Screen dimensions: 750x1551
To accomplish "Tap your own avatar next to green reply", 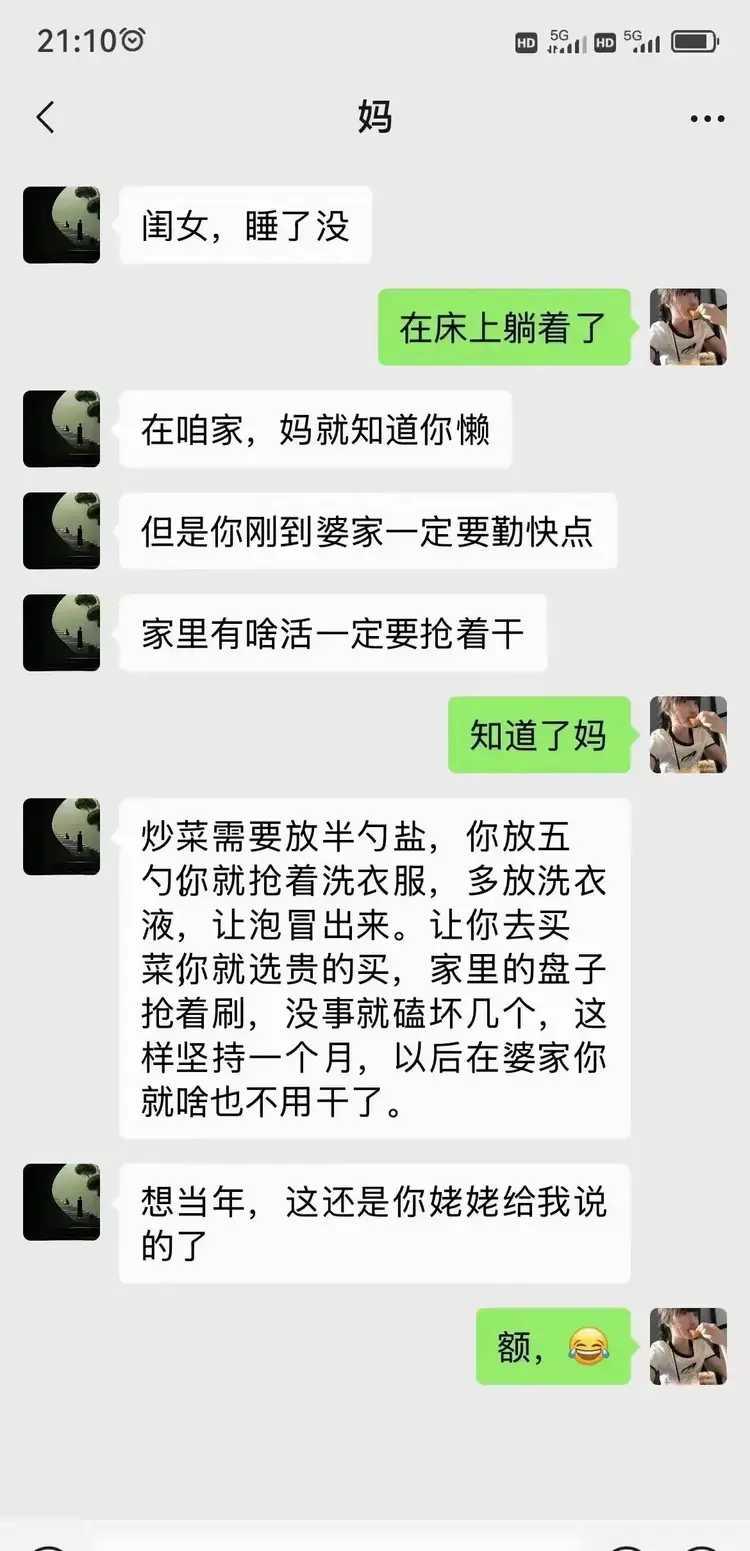I will point(688,328).
